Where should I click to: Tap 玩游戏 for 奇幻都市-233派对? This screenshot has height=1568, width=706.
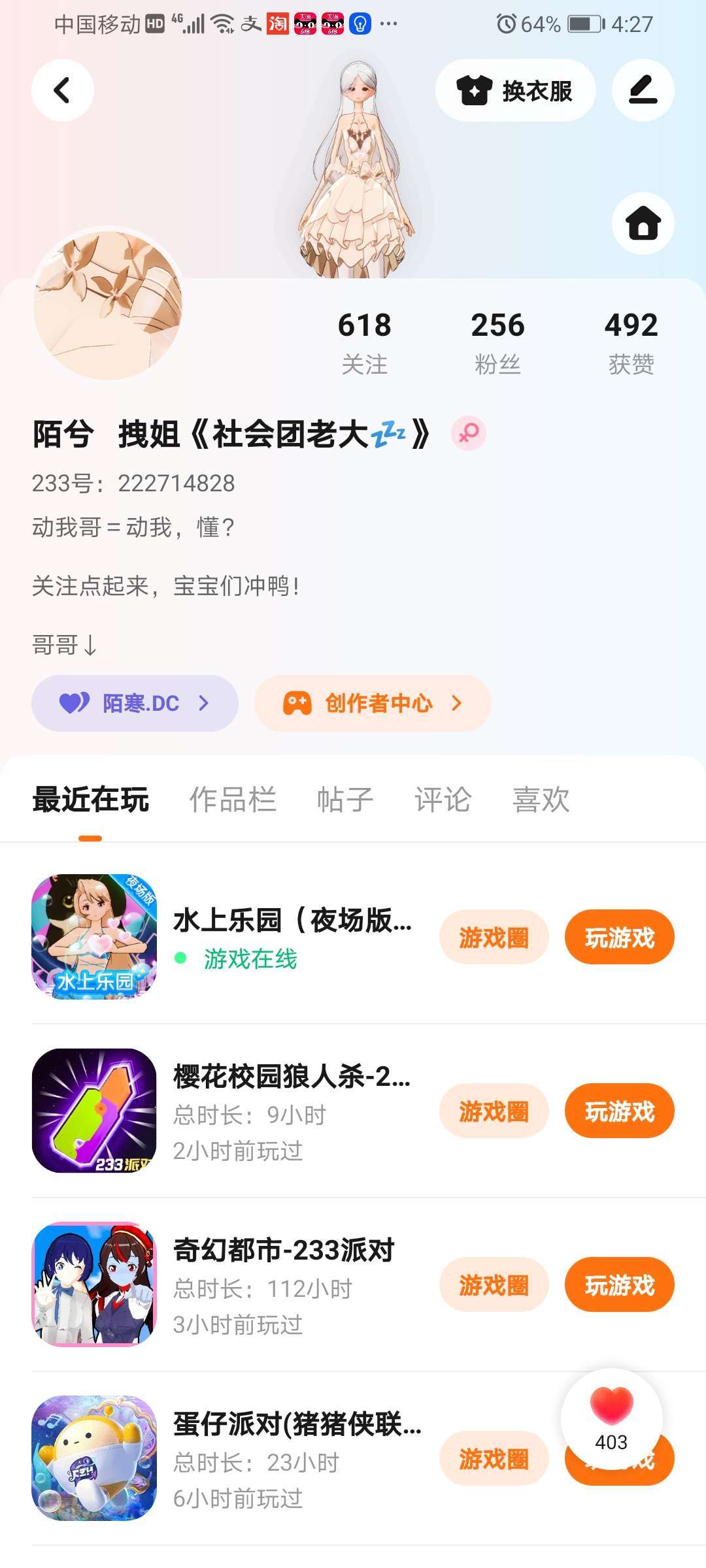[619, 1285]
